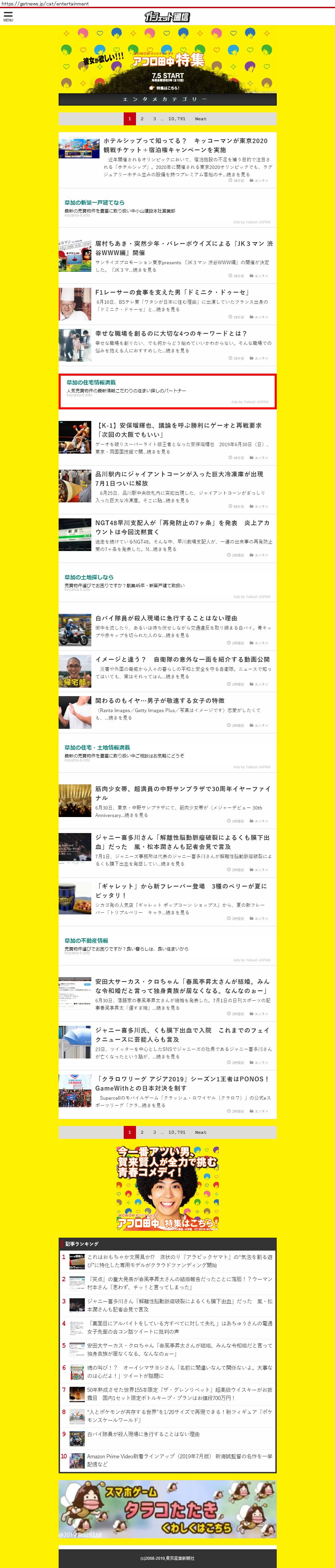Open the 白バイ隊員 article in the list

(x=166, y=618)
